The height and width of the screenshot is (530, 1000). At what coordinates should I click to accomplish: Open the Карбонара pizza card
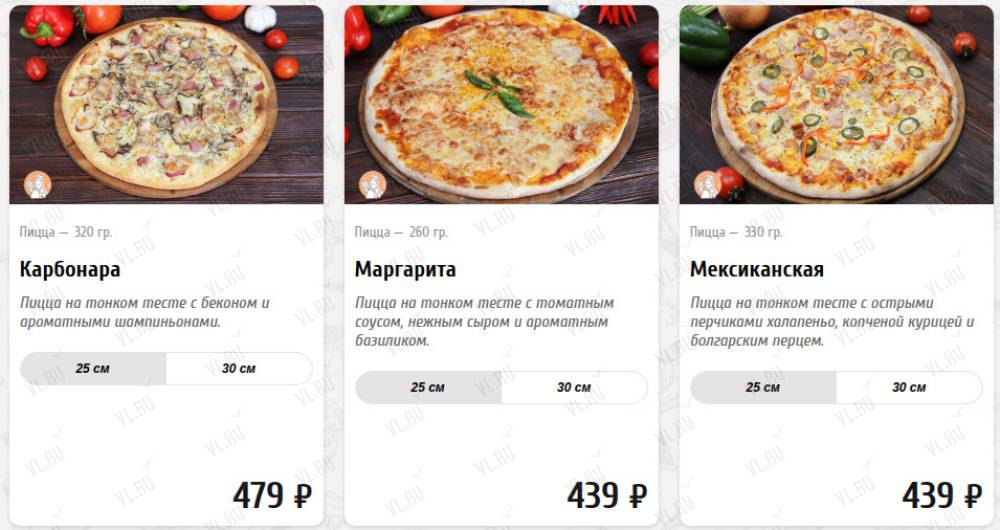[70, 270]
